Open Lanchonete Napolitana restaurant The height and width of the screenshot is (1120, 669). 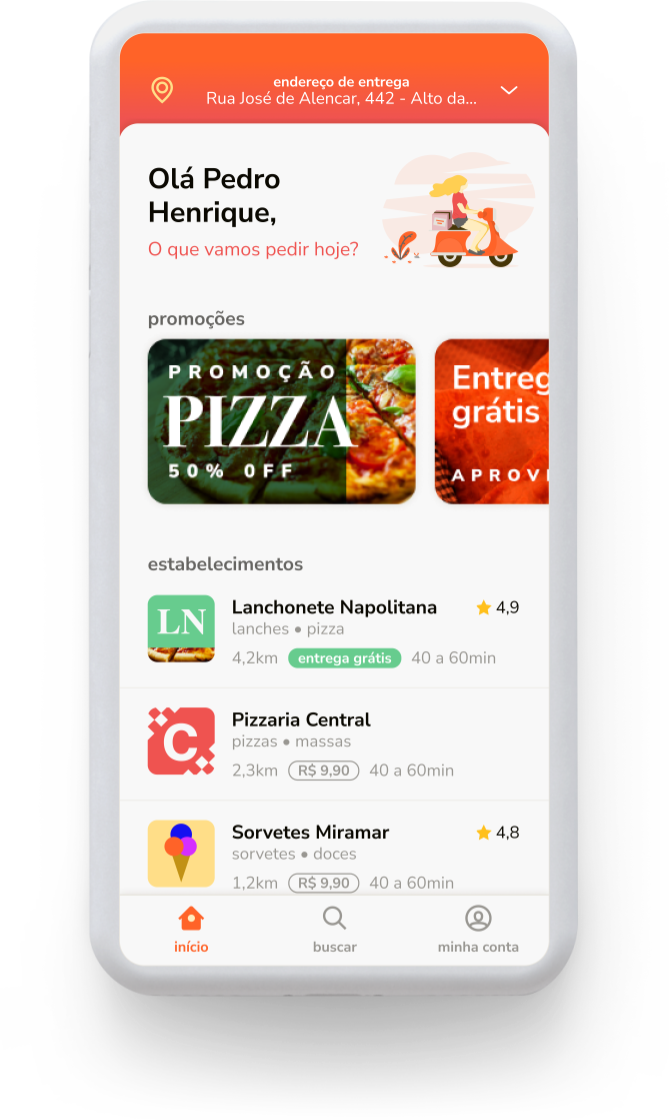pos(334,630)
